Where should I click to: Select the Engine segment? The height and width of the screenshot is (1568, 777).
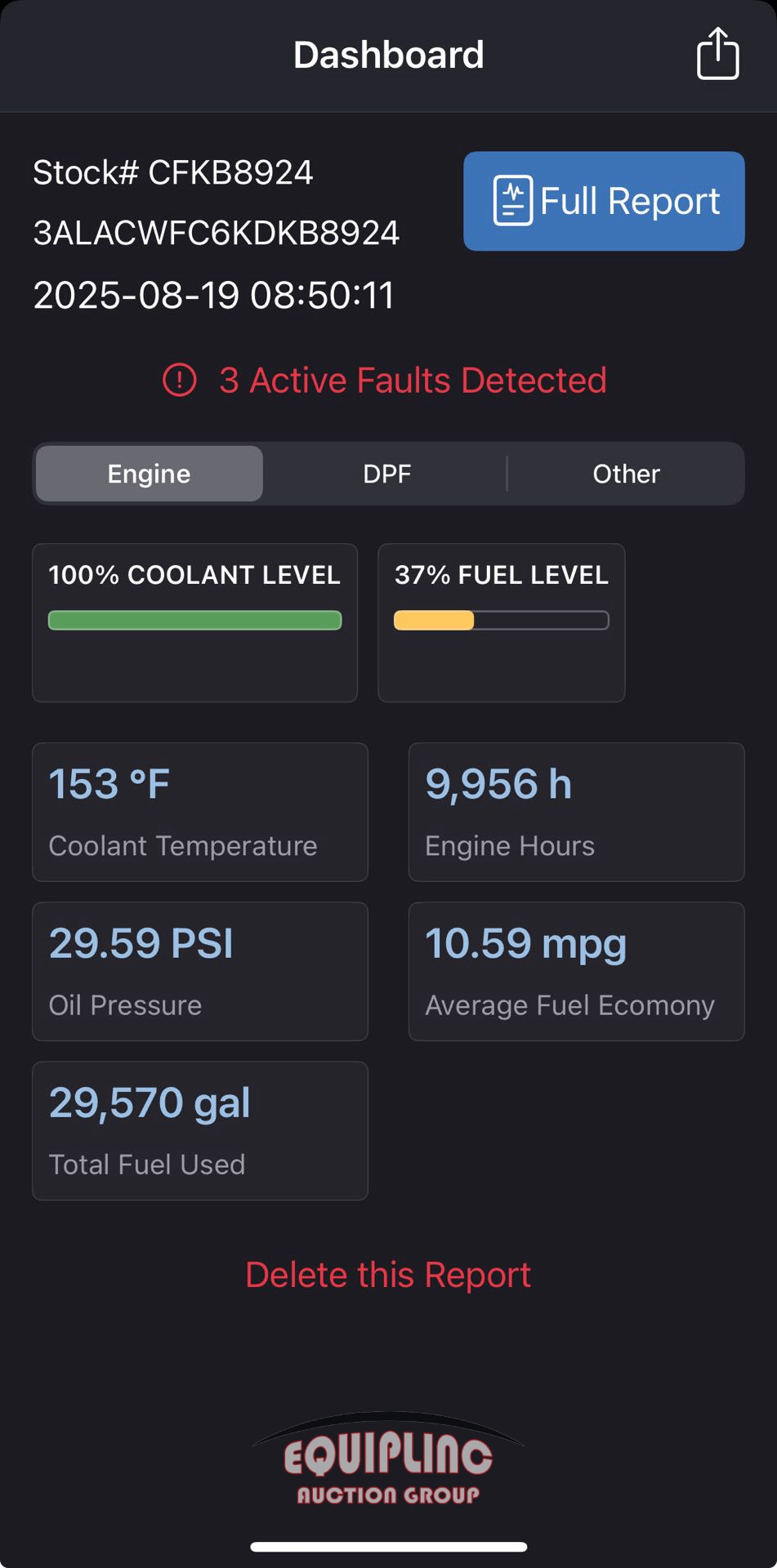(x=149, y=474)
